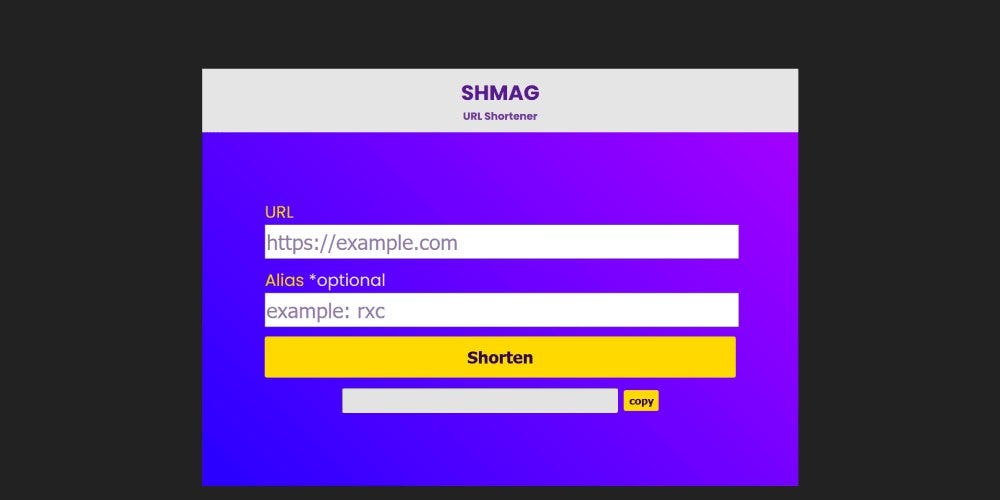Tap the yellow Shorten button

point(500,357)
